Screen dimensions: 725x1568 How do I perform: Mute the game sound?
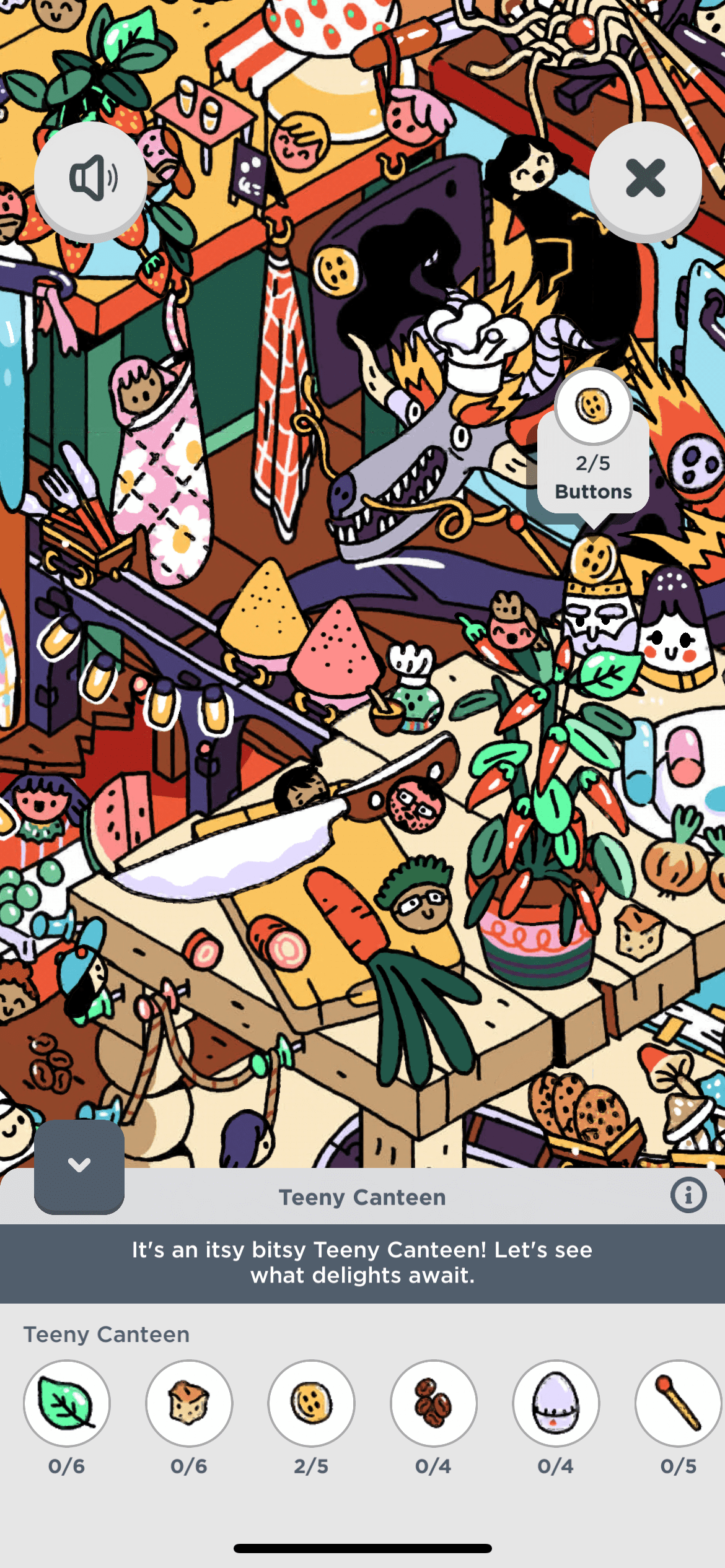point(90,178)
